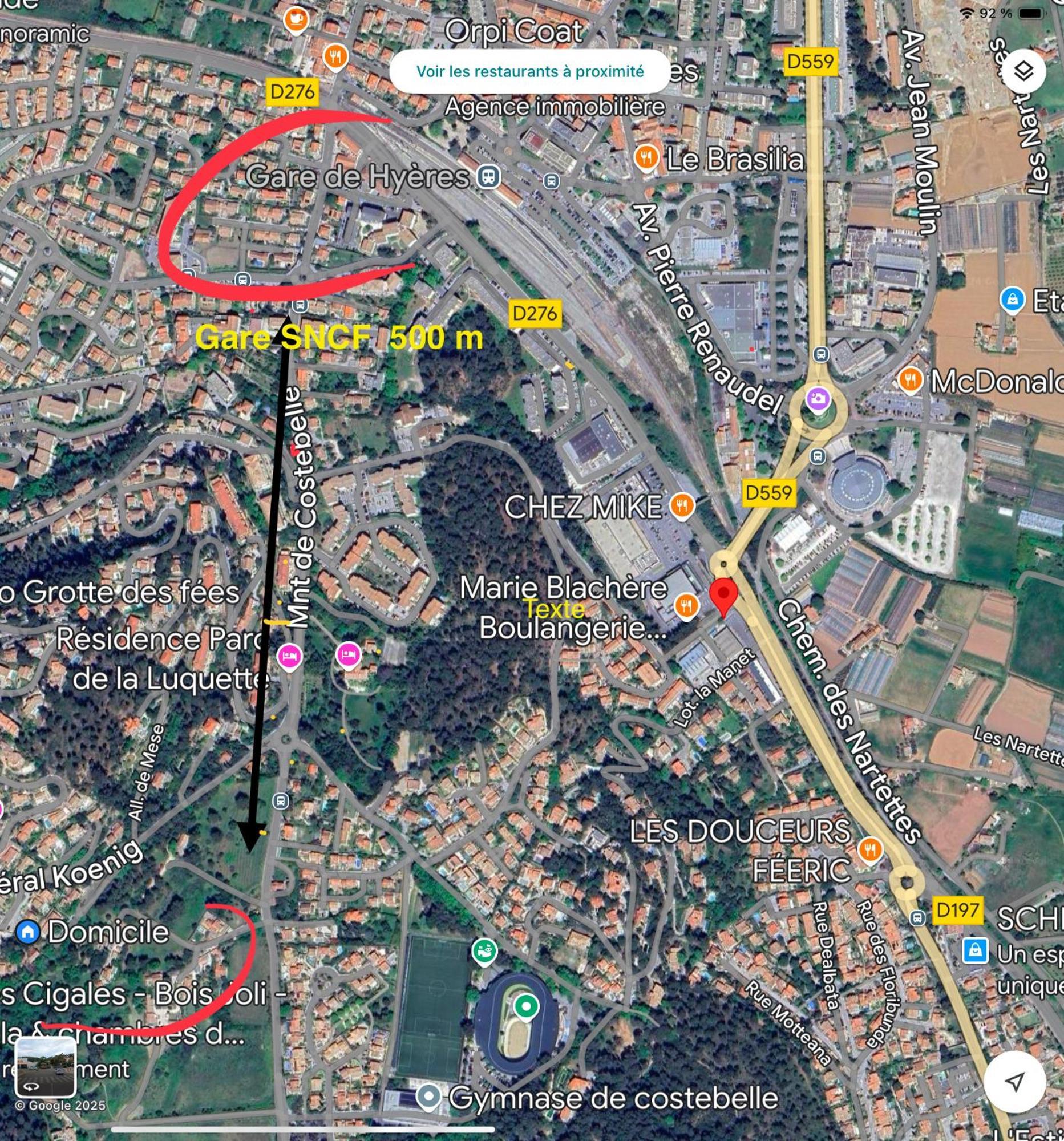Tap Voir les restaurants à proximité
The image size is (1064, 1141).
coord(529,72)
